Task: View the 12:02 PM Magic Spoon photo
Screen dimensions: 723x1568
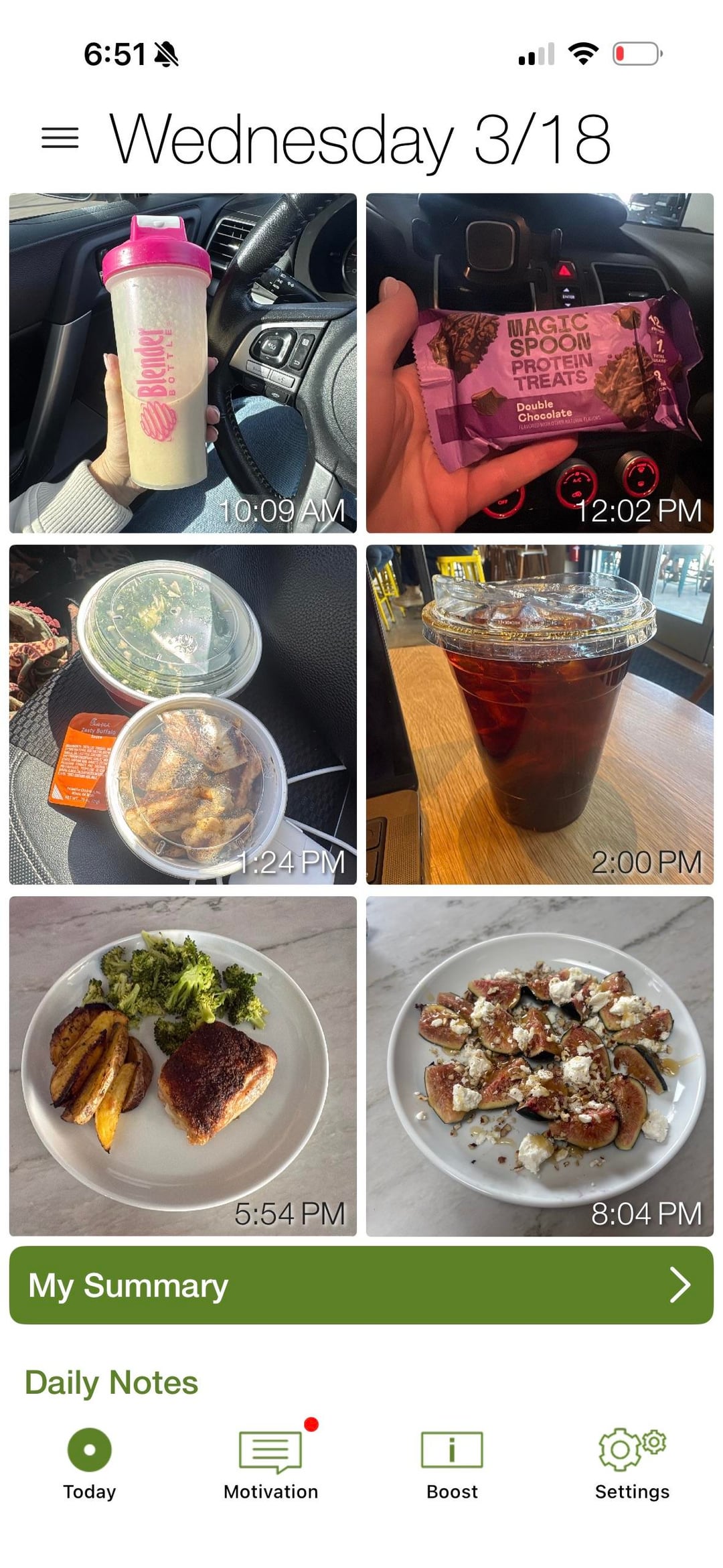Action: (540, 363)
